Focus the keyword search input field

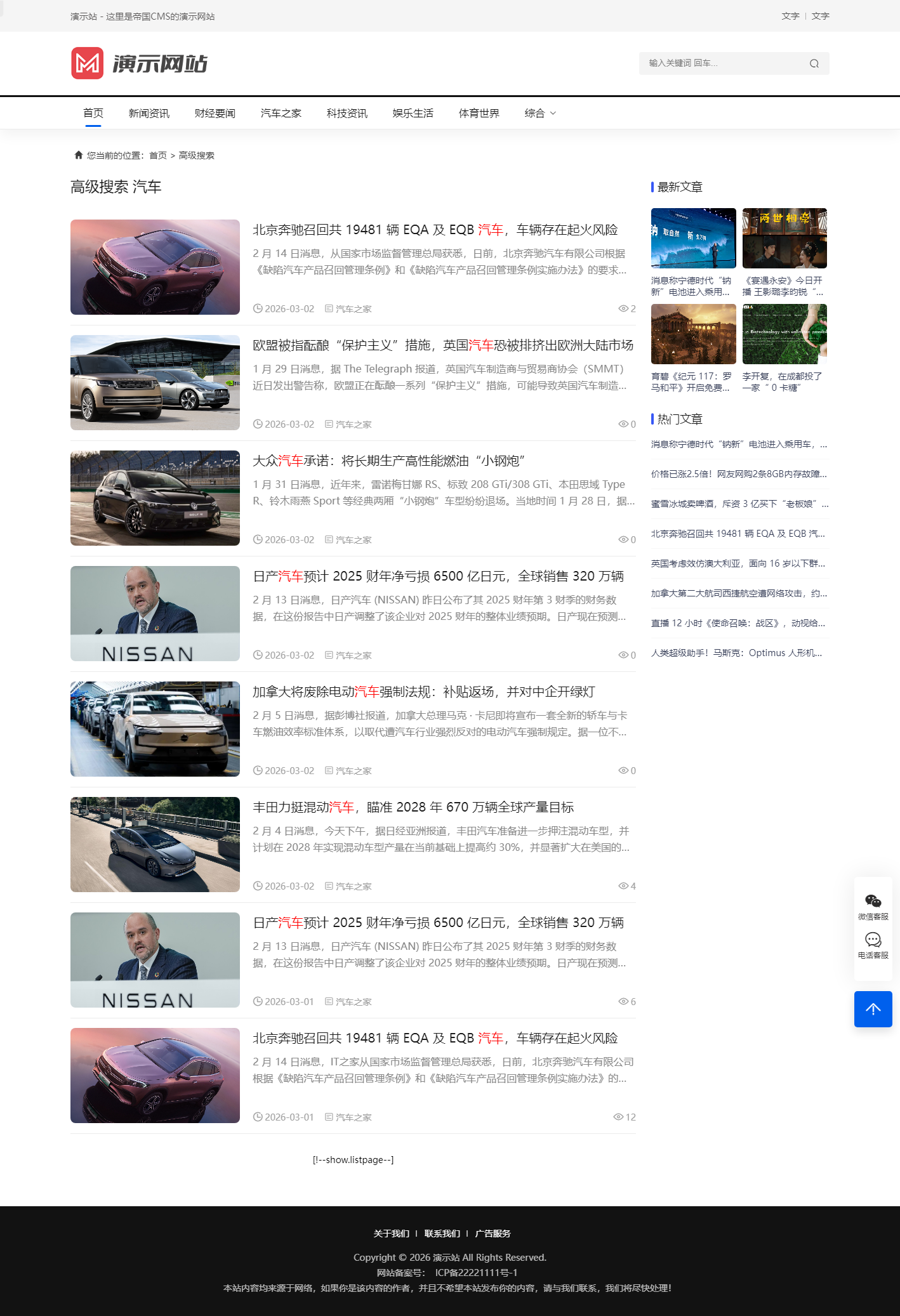coord(720,63)
